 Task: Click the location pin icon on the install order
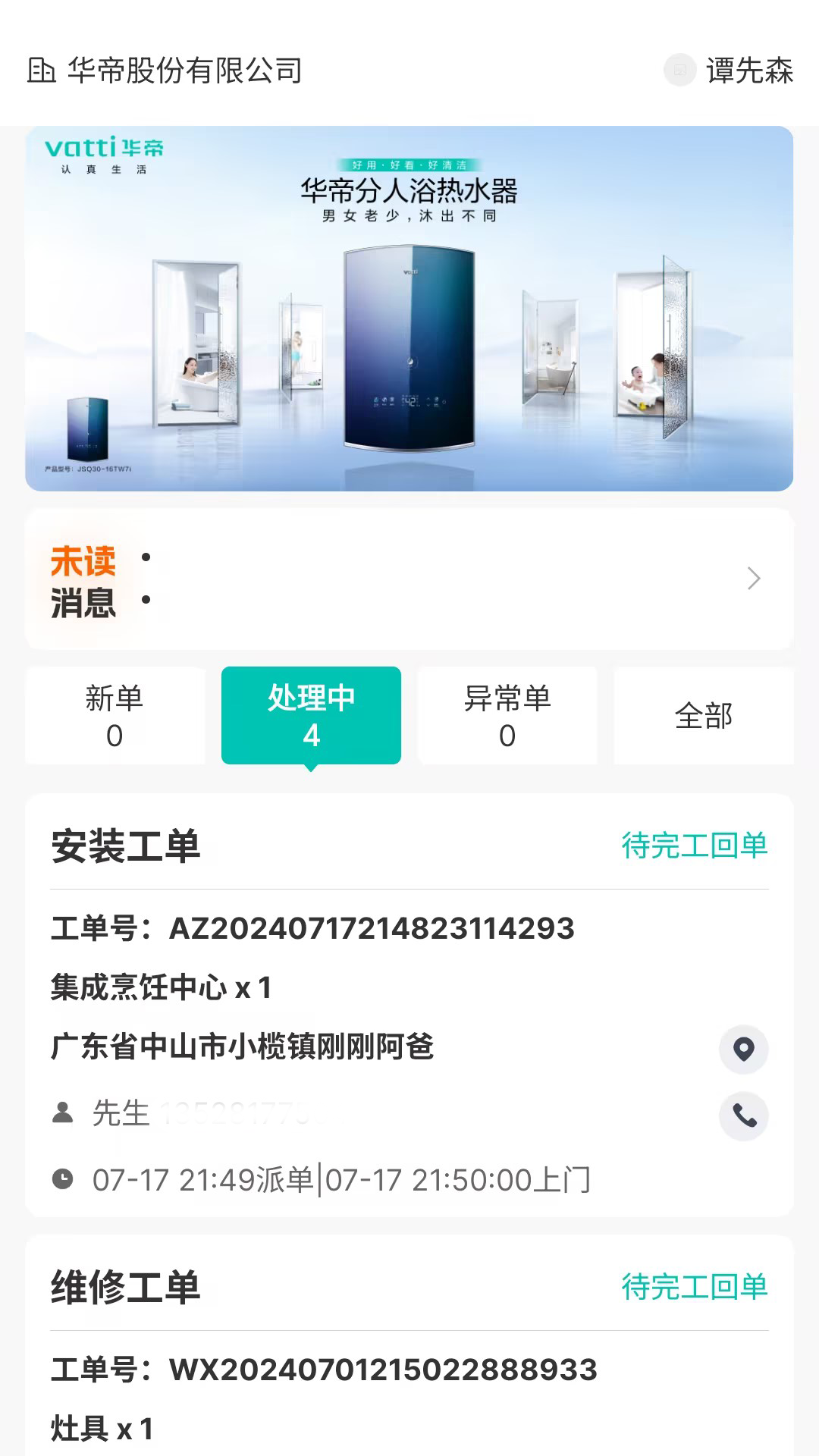click(743, 1049)
